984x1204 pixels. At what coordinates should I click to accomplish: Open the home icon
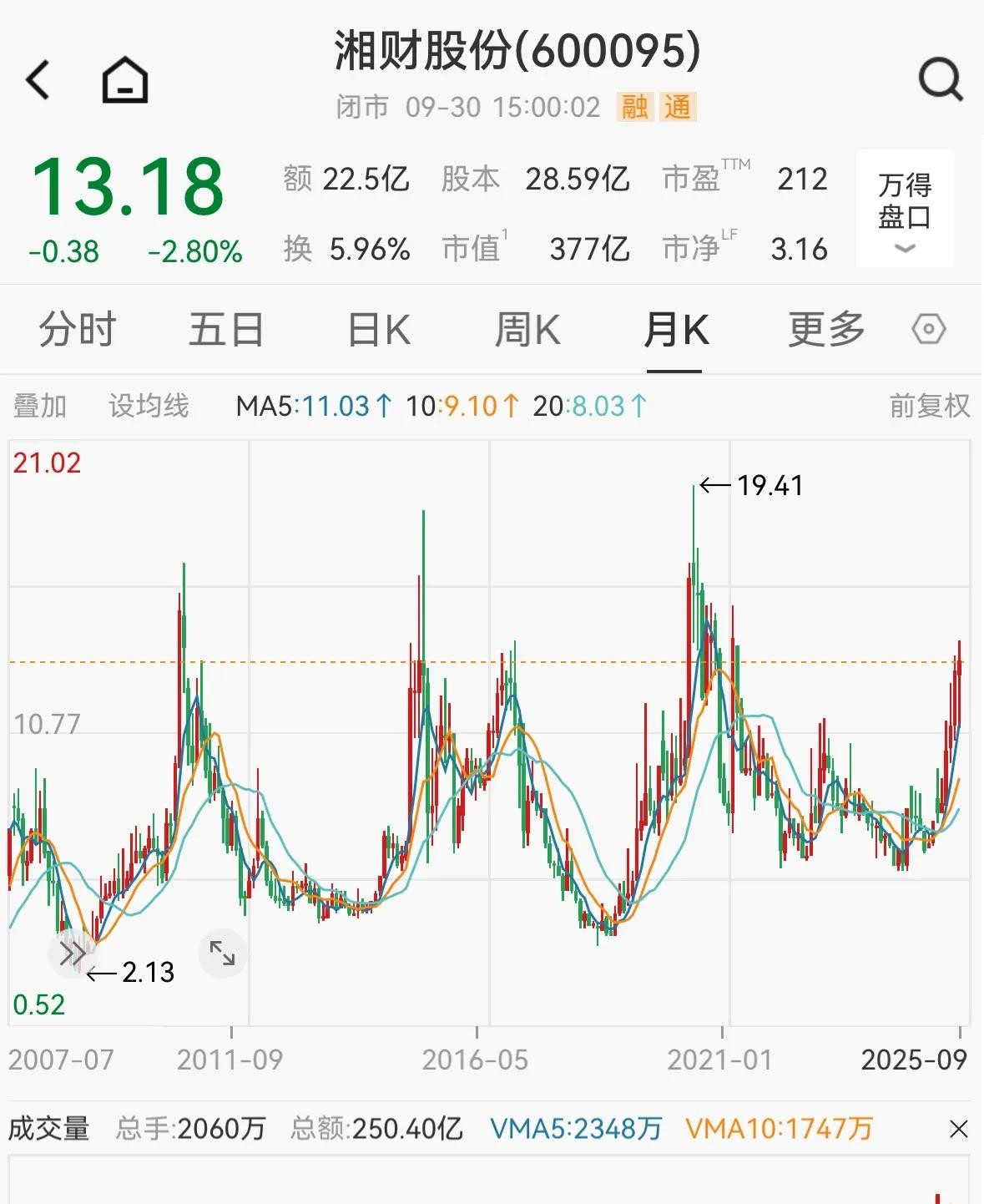[125, 80]
